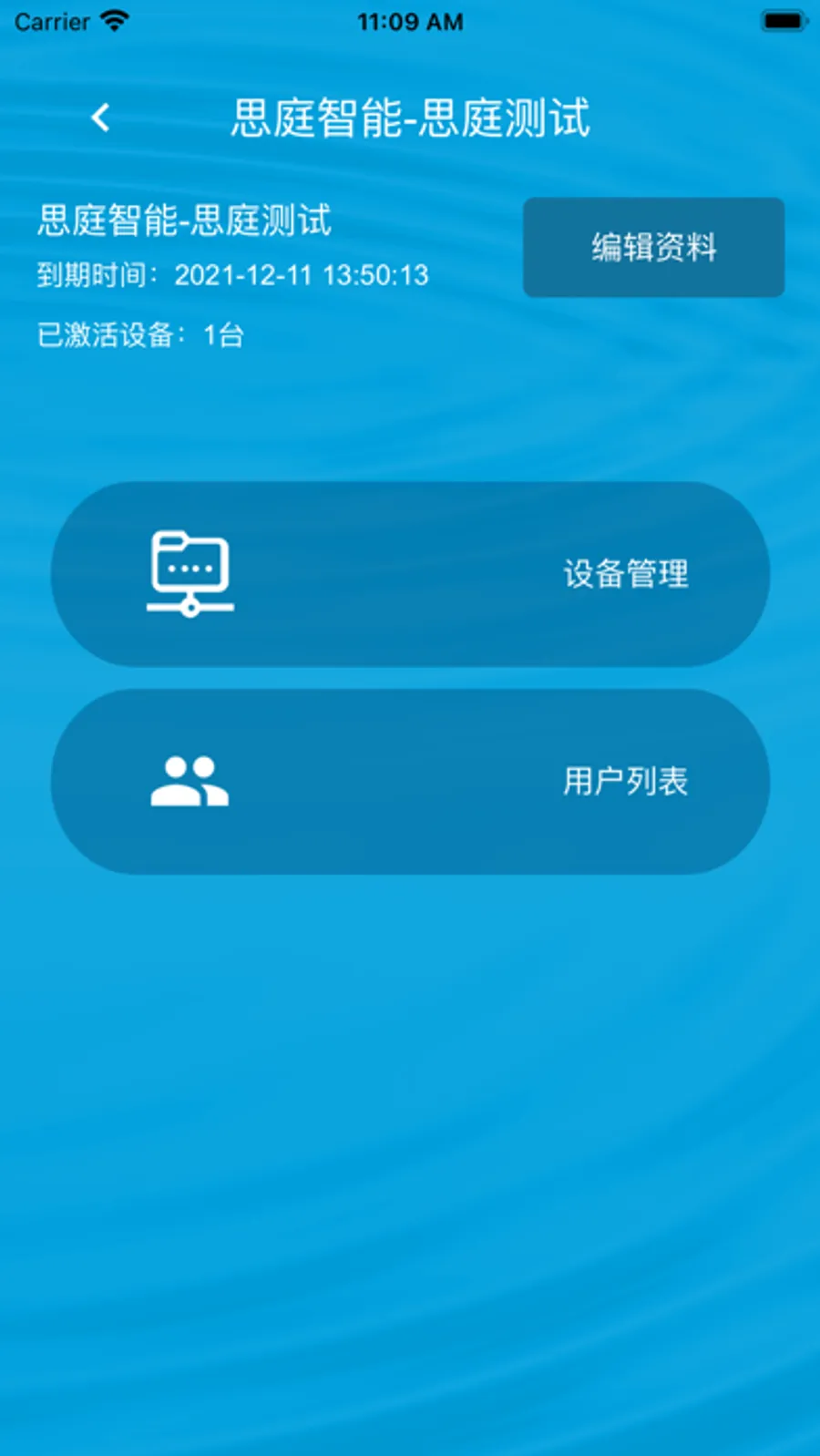Select the 思庭智能-思庭测试 title
The height and width of the screenshot is (1456, 820).
click(410, 116)
